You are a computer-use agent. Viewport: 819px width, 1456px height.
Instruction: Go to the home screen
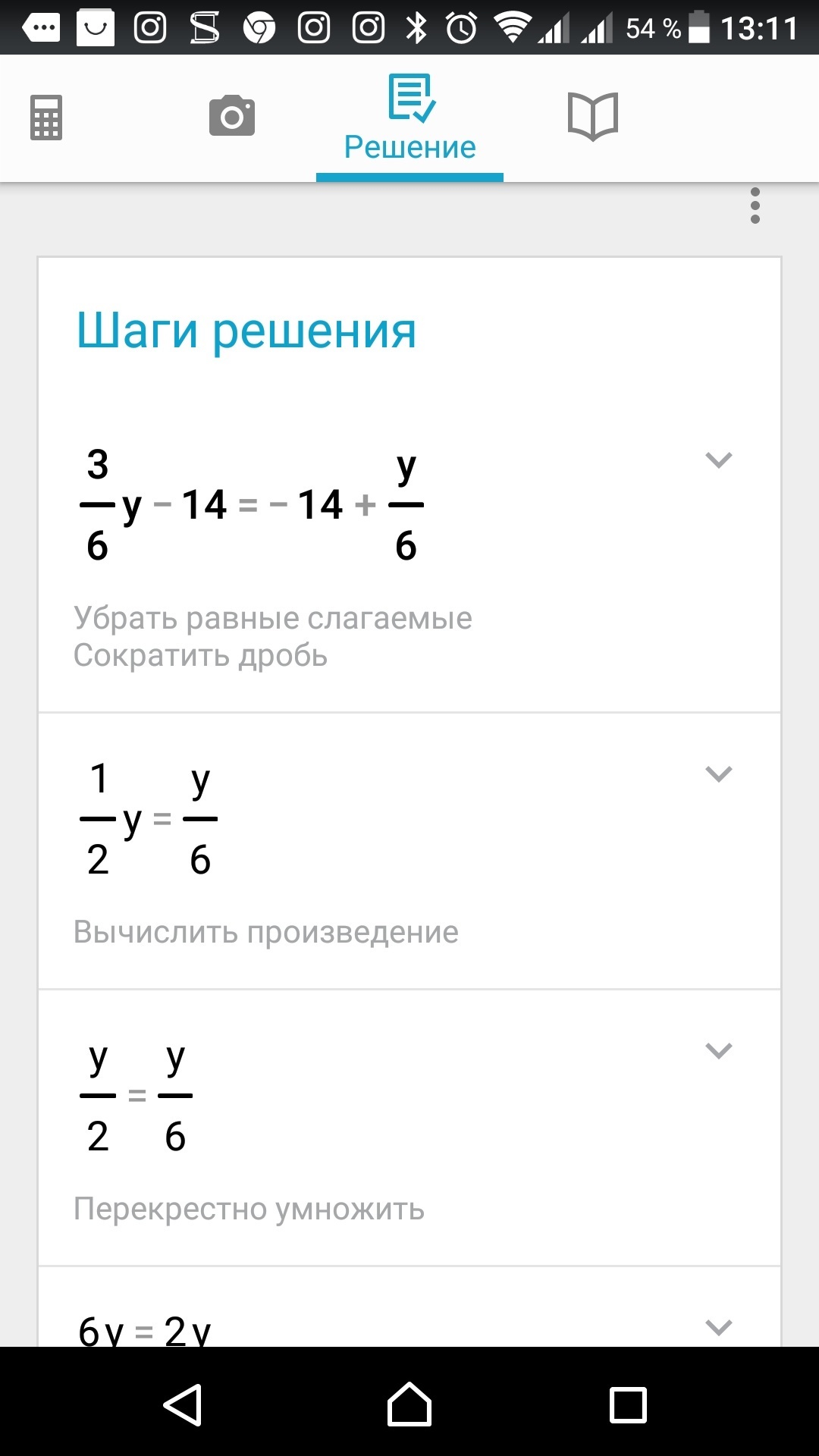[x=409, y=1404]
